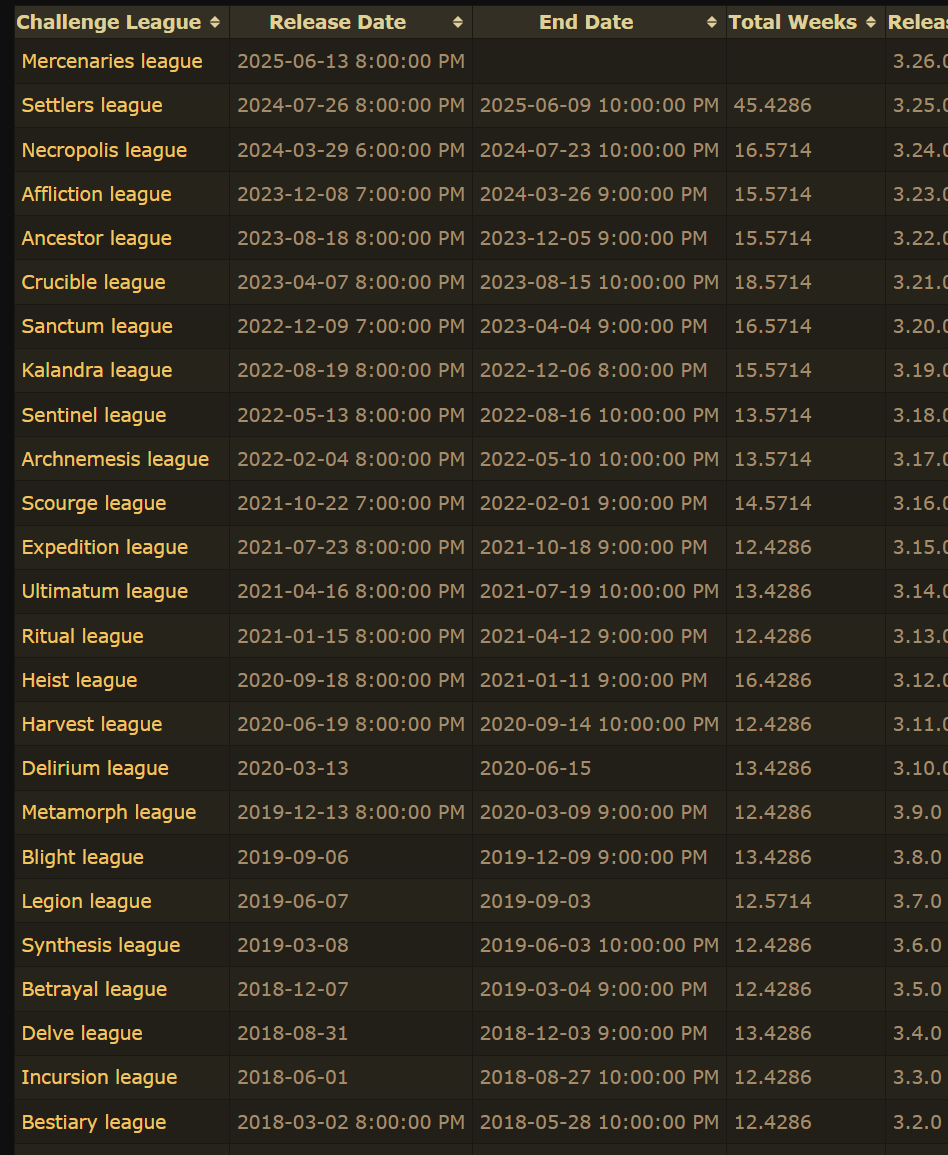The width and height of the screenshot is (948, 1155).
Task: Go to the Affliction league article
Action: coord(96,194)
